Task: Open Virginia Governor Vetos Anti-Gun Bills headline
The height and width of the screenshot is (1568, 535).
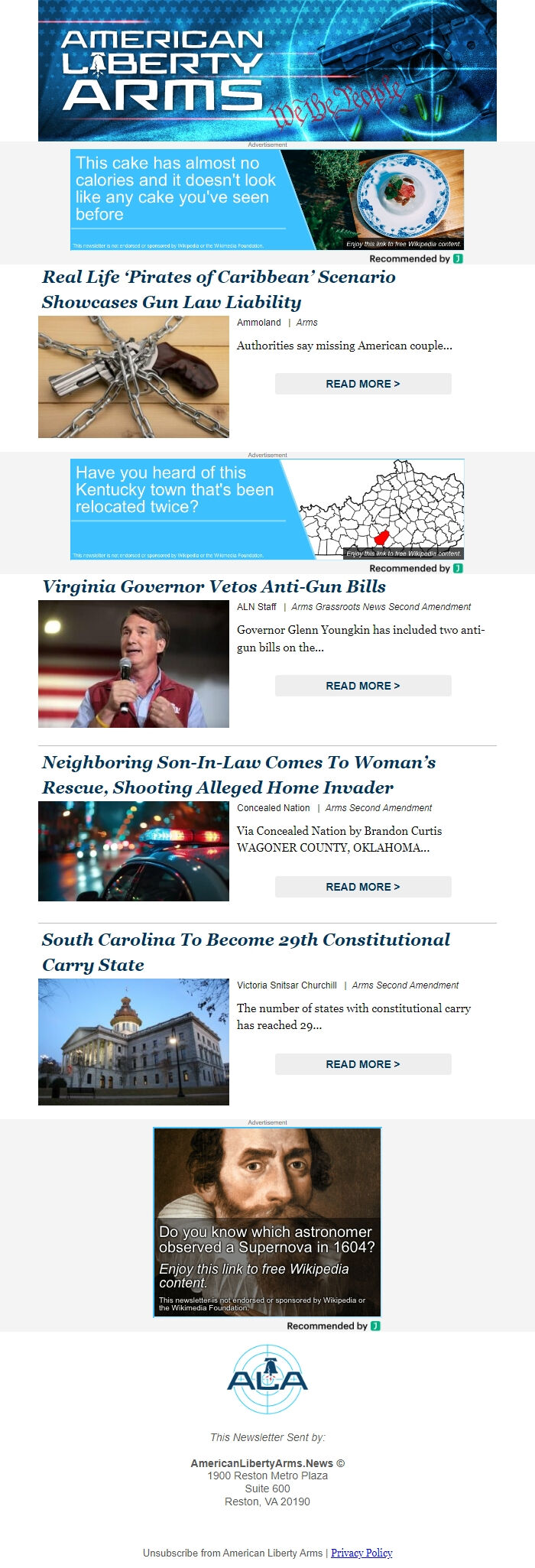Action: [214, 586]
